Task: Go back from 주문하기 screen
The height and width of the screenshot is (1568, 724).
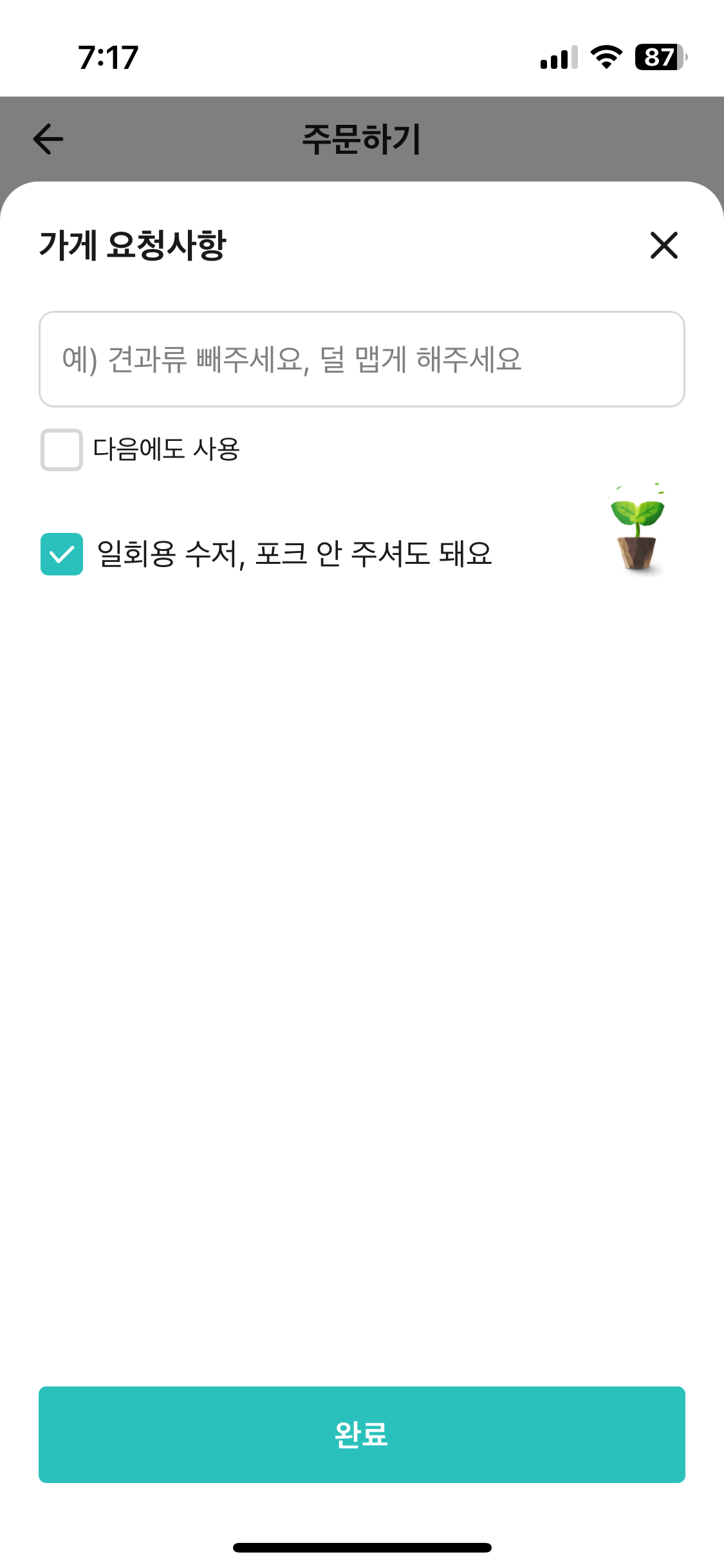Action: (48, 139)
